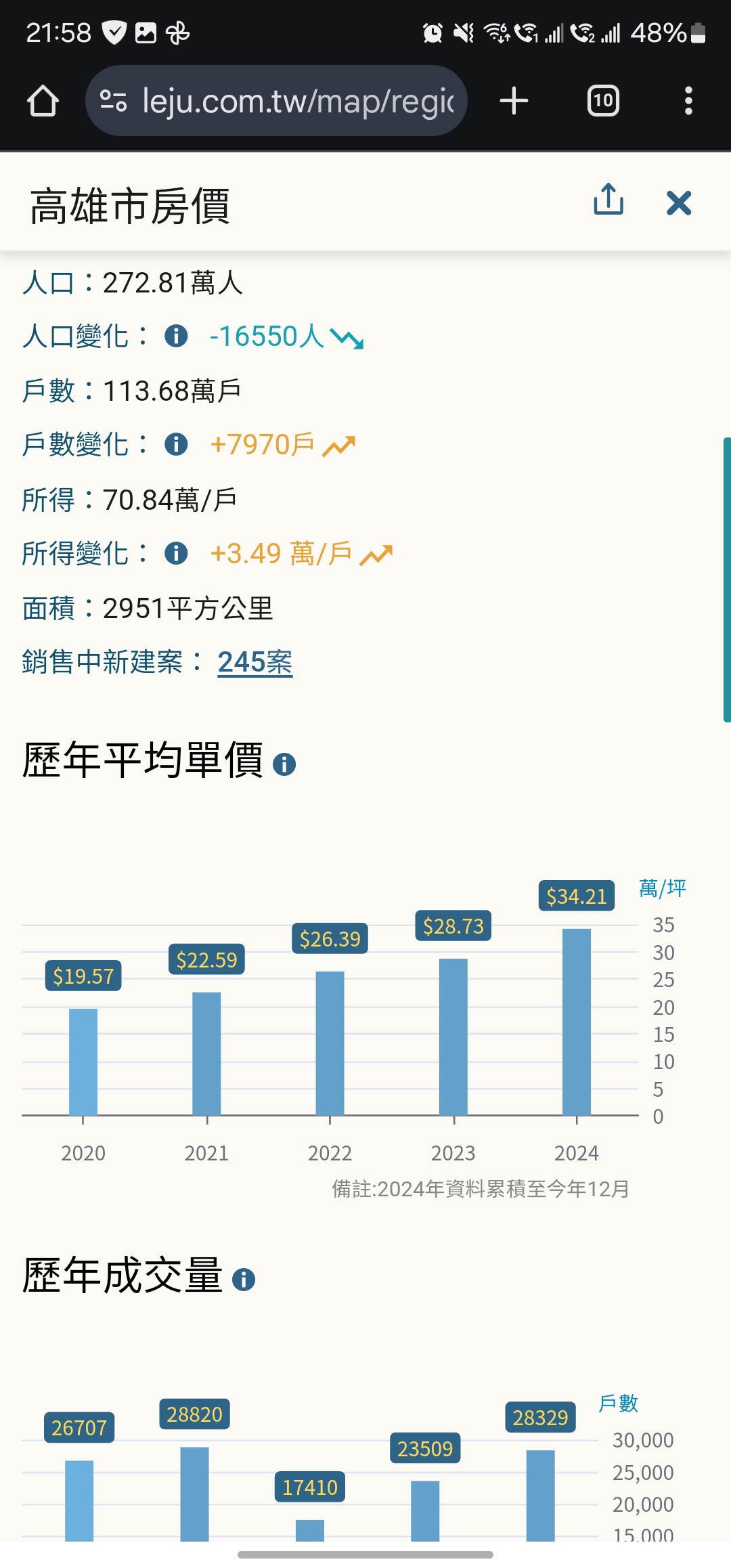731x1568 pixels.
Task: Show info for 戶數變化
Action: [x=176, y=445]
